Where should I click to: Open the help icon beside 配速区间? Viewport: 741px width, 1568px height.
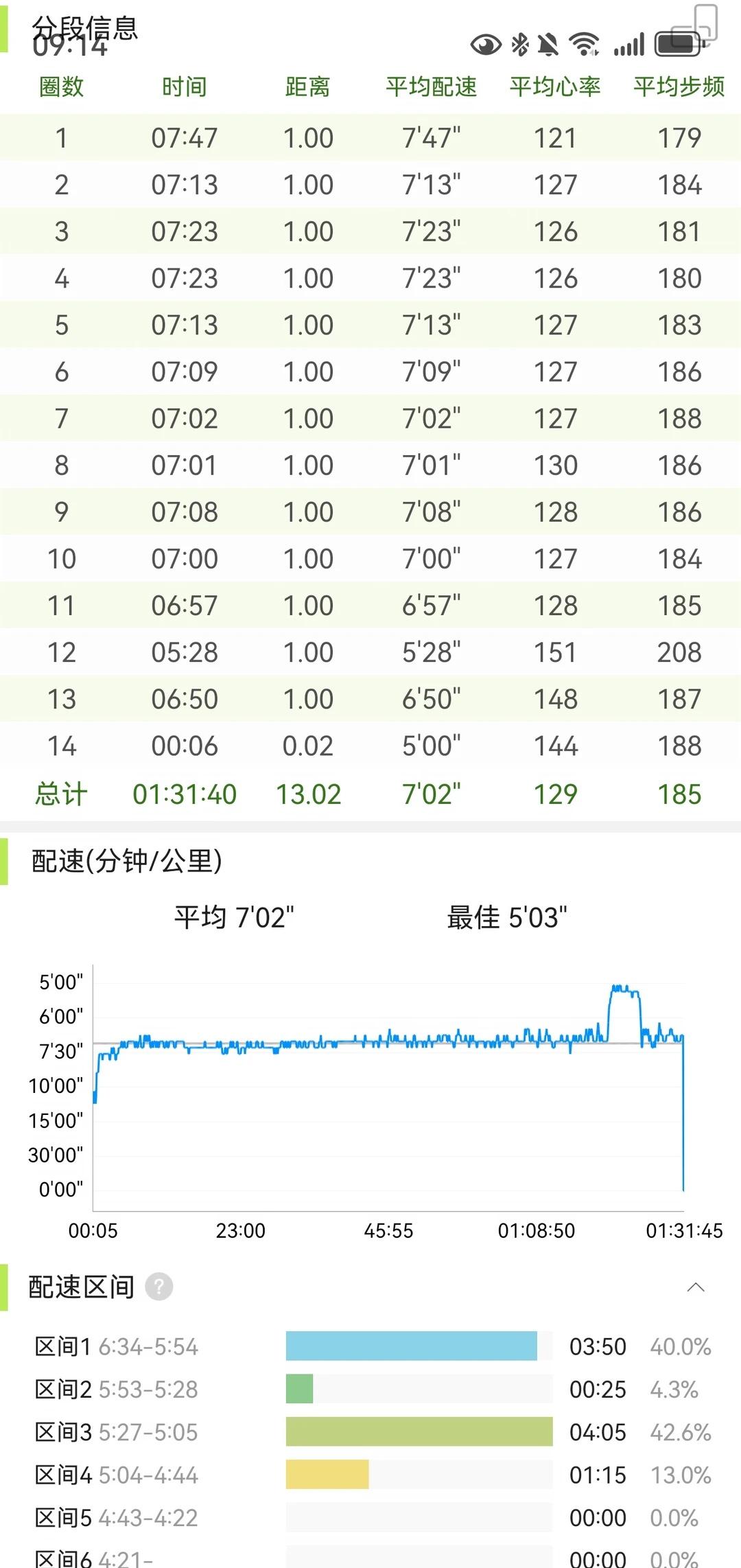(158, 1287)
